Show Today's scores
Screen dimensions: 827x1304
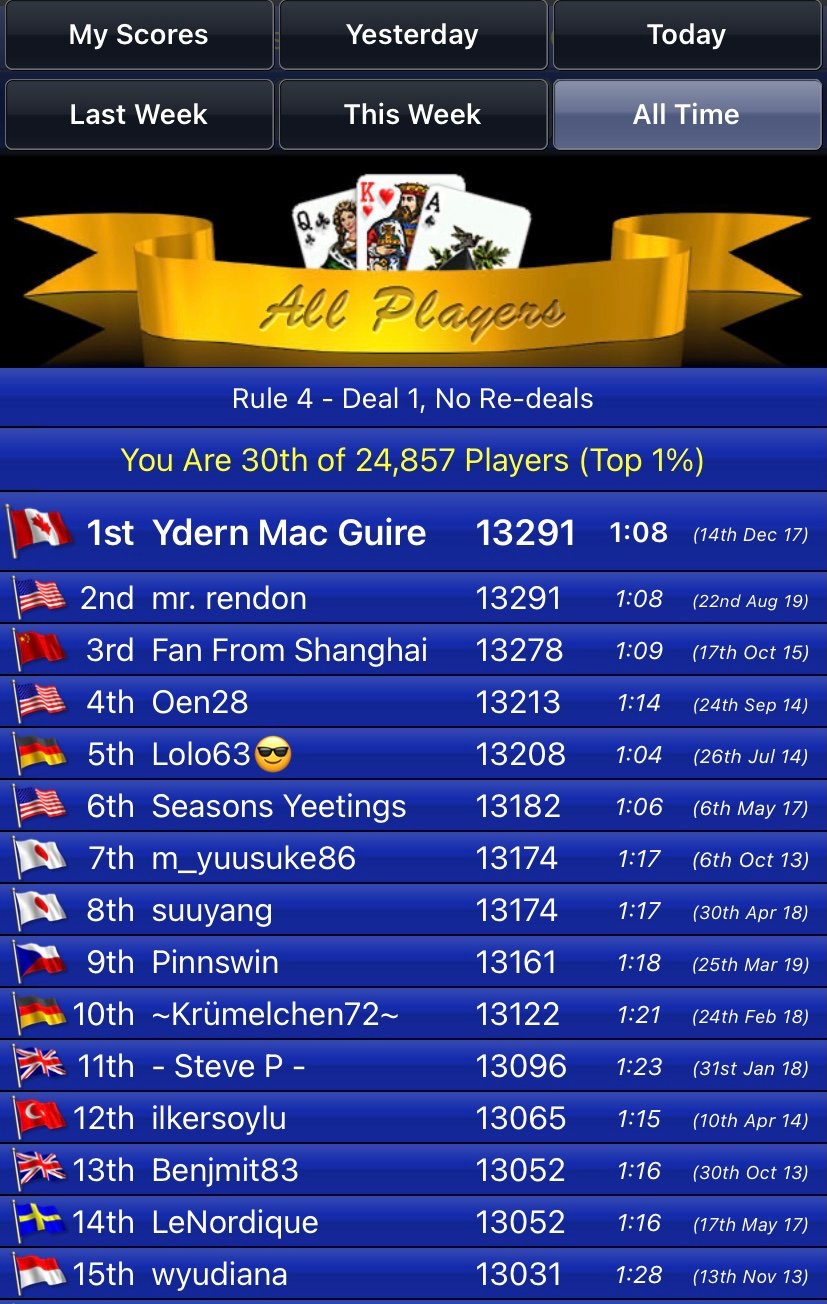coord(686,35)
